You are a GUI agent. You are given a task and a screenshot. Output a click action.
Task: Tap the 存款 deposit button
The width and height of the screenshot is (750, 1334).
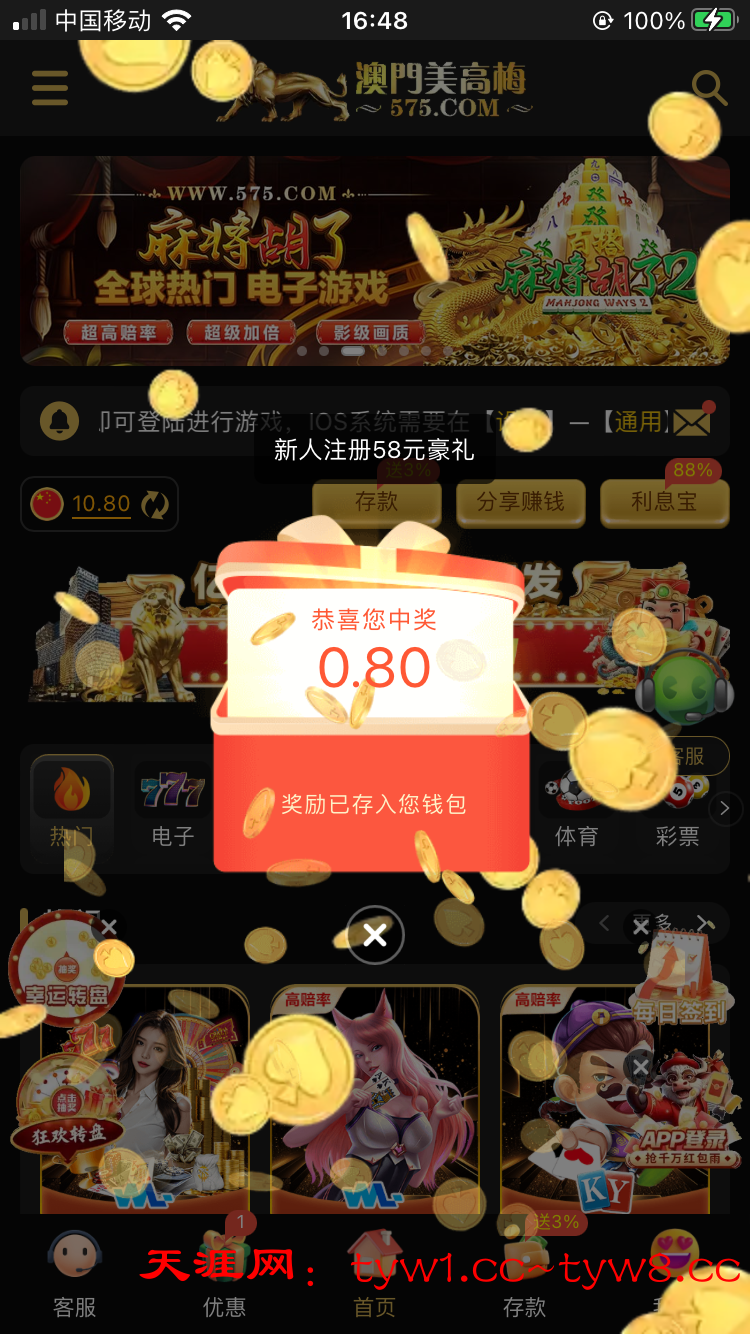point(376,502)
